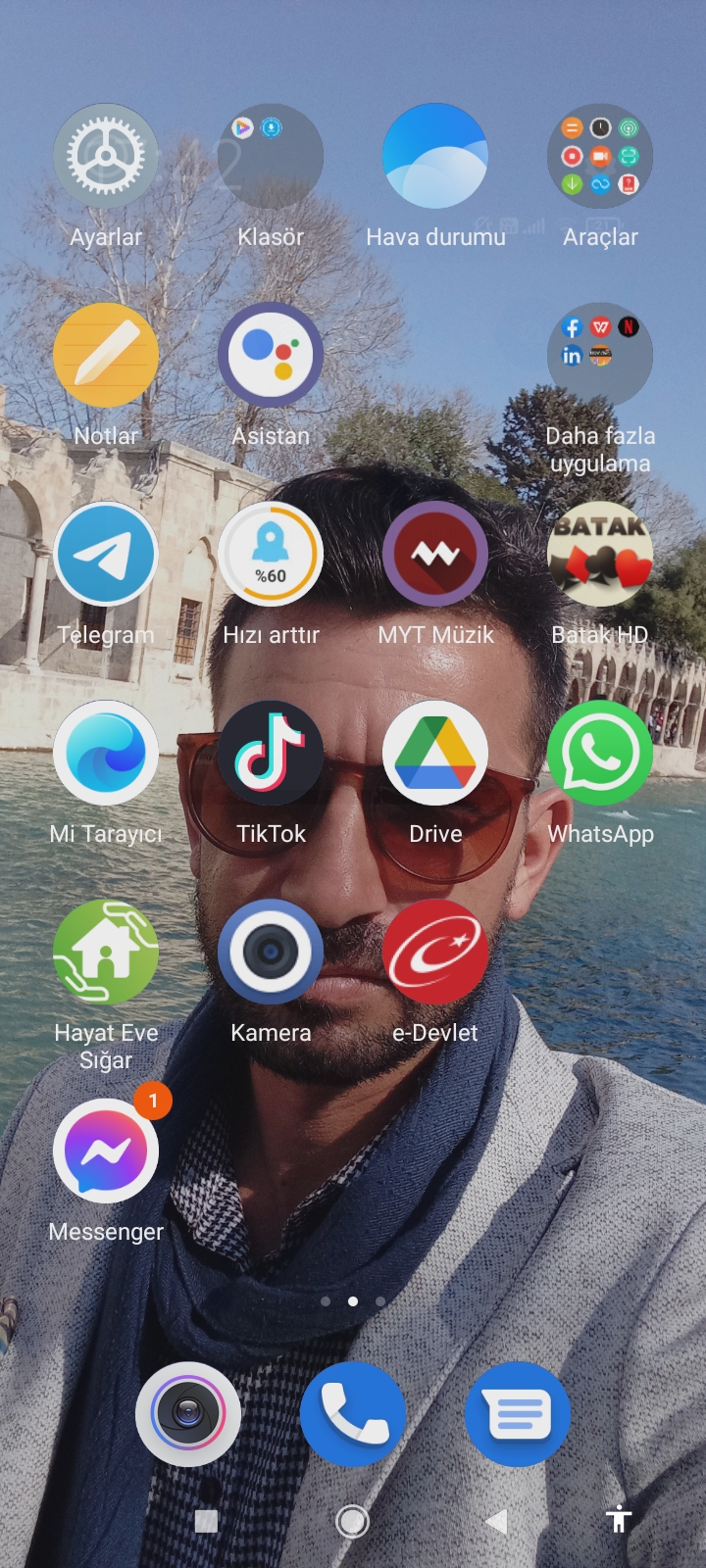Image resolution: width=706 pixels, height=1568 pixels.
Task: Open Telegram
Action: point(106,555)
